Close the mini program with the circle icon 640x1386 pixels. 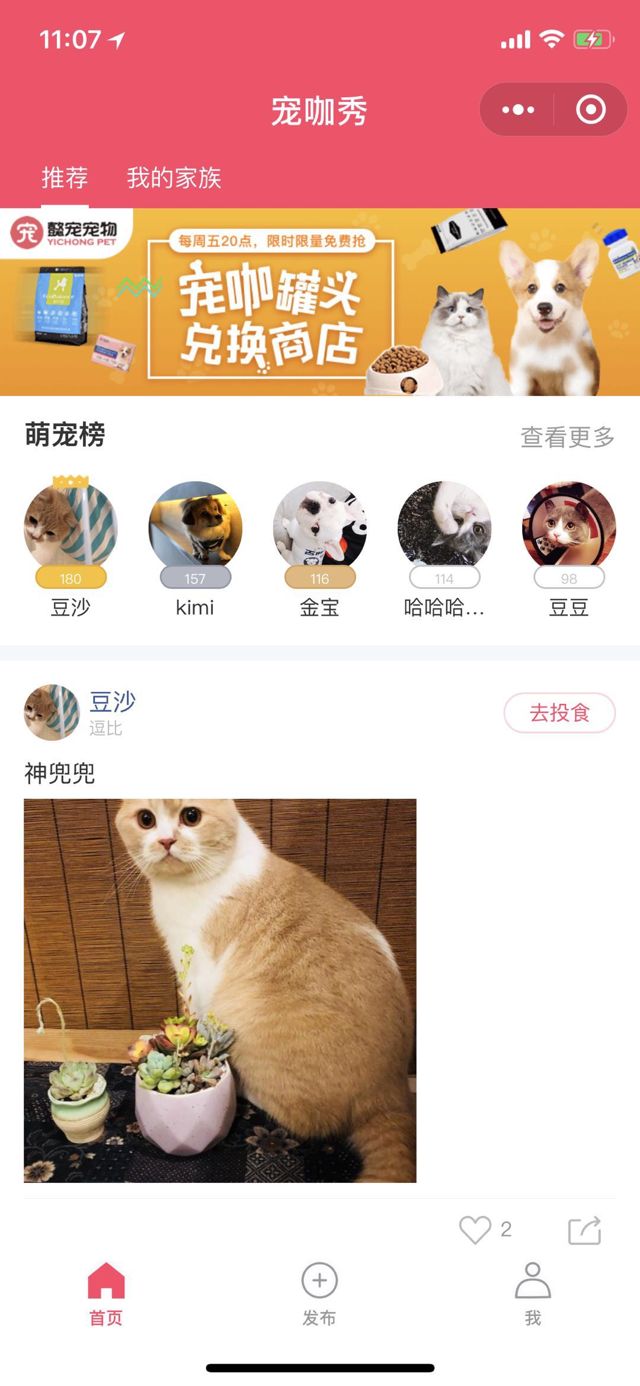point(591,110)
